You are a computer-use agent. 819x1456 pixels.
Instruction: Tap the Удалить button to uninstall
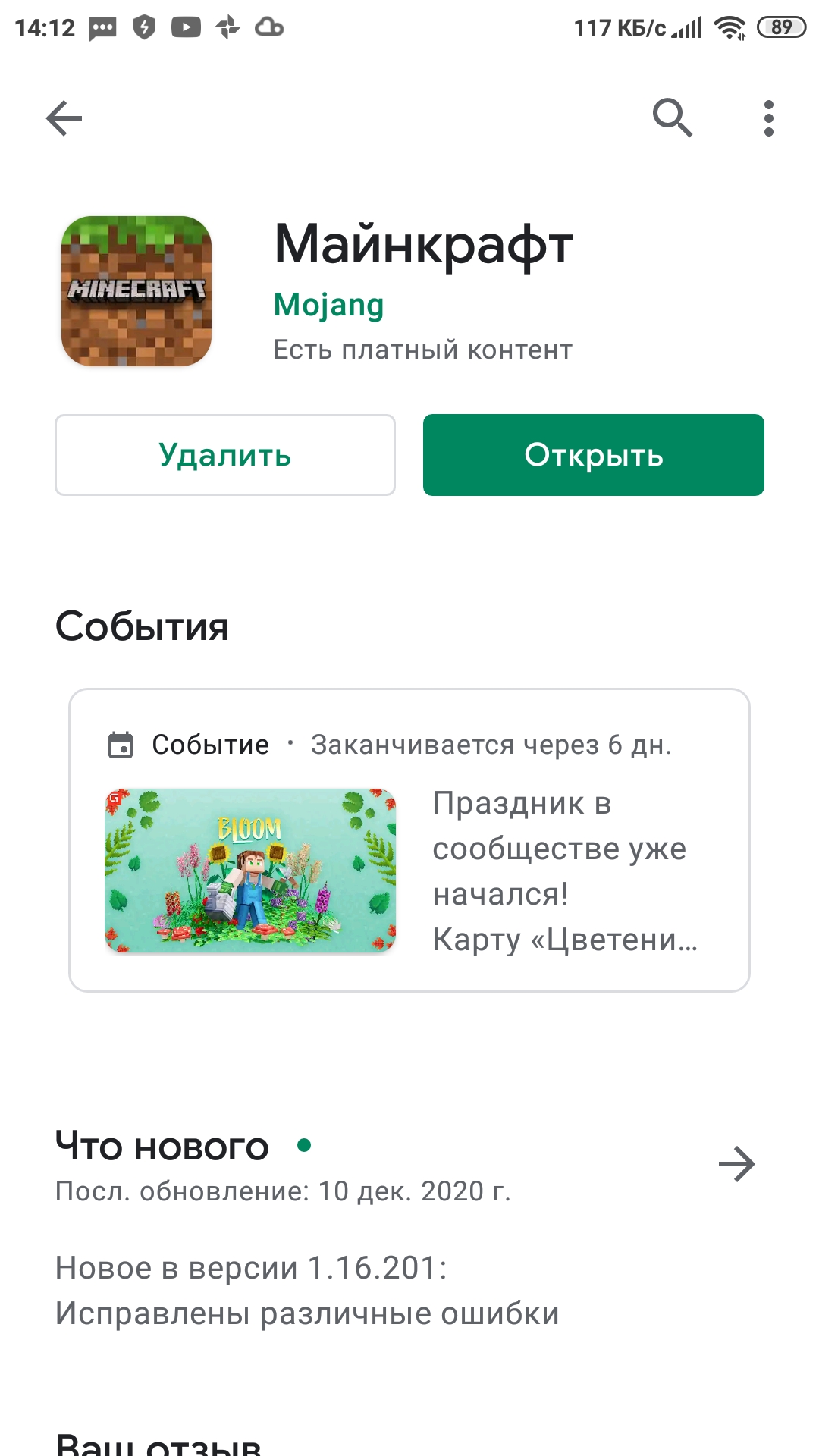coord(225,455)
